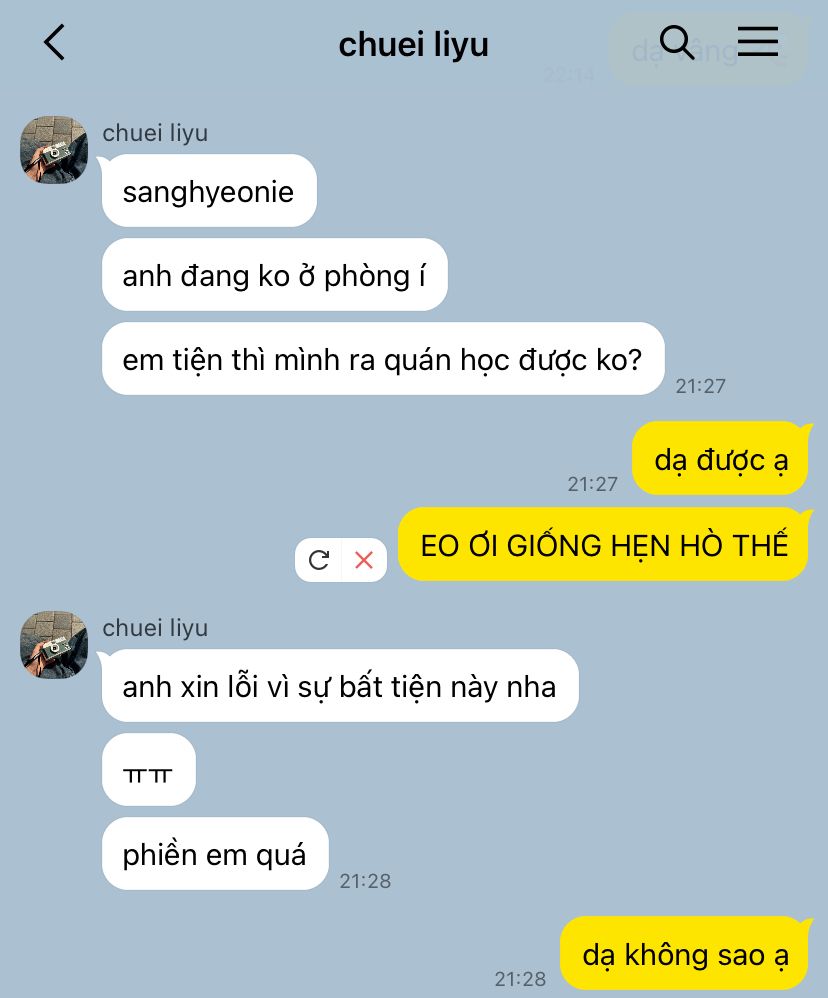Delete the unsent message

[x=364, y=560]
